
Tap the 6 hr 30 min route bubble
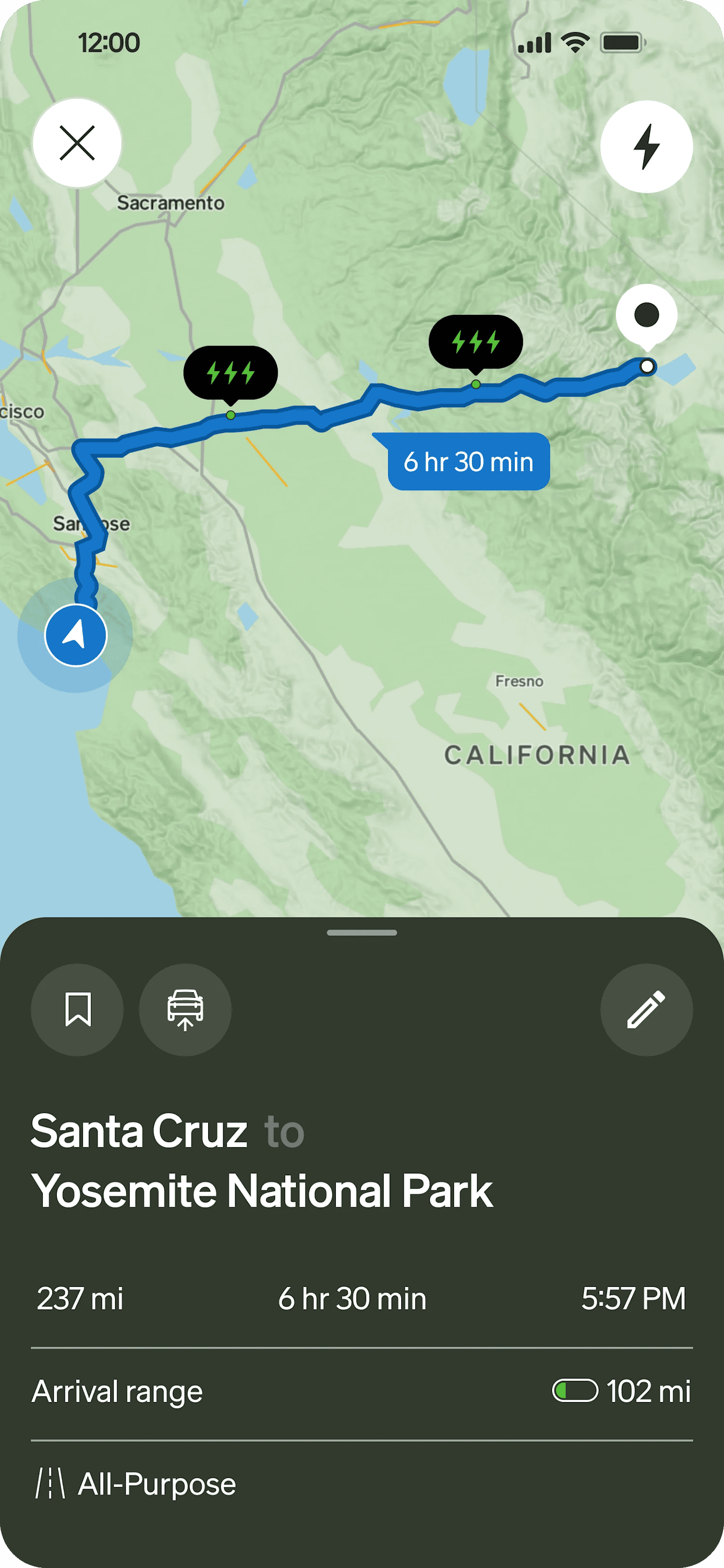[x=468, y=462]
